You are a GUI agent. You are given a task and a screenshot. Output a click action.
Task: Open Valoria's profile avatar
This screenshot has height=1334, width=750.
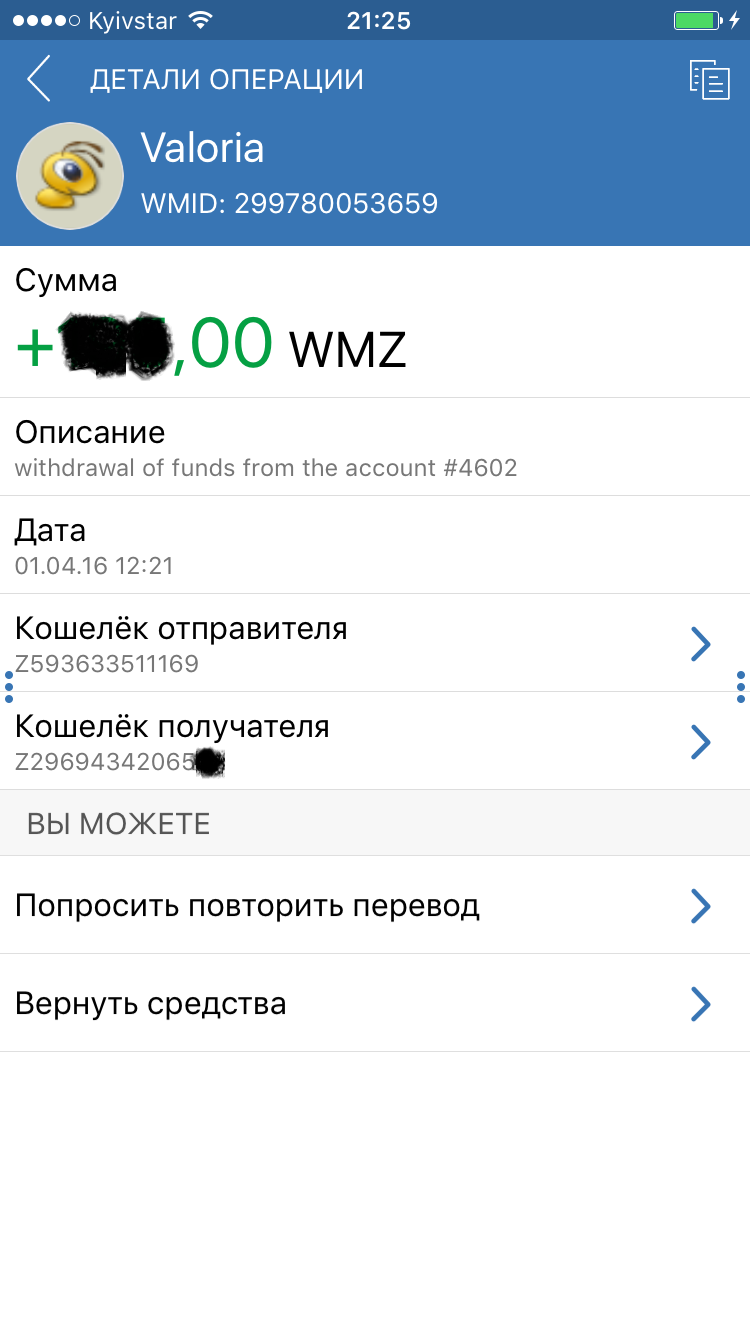[70, 176]
